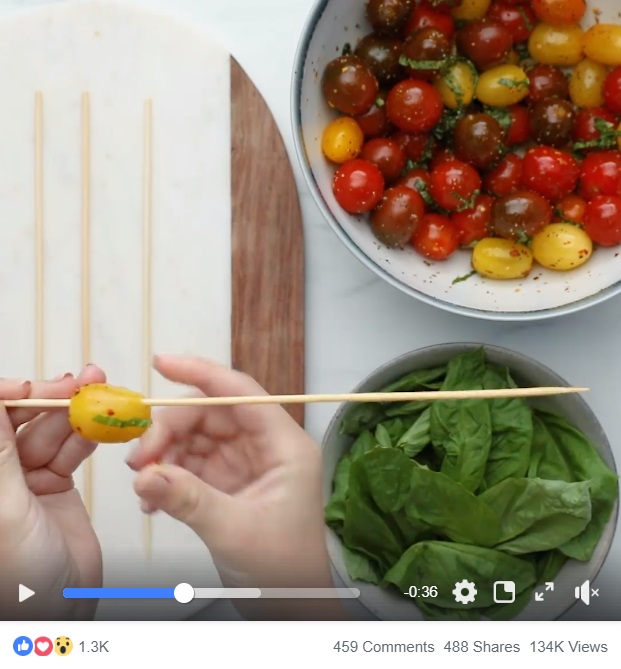Image resolution: width=621 pixels, height=669 pixels.
Task: Open video quality settings gear
Action: pyautogui.click(x=465, y=592)
